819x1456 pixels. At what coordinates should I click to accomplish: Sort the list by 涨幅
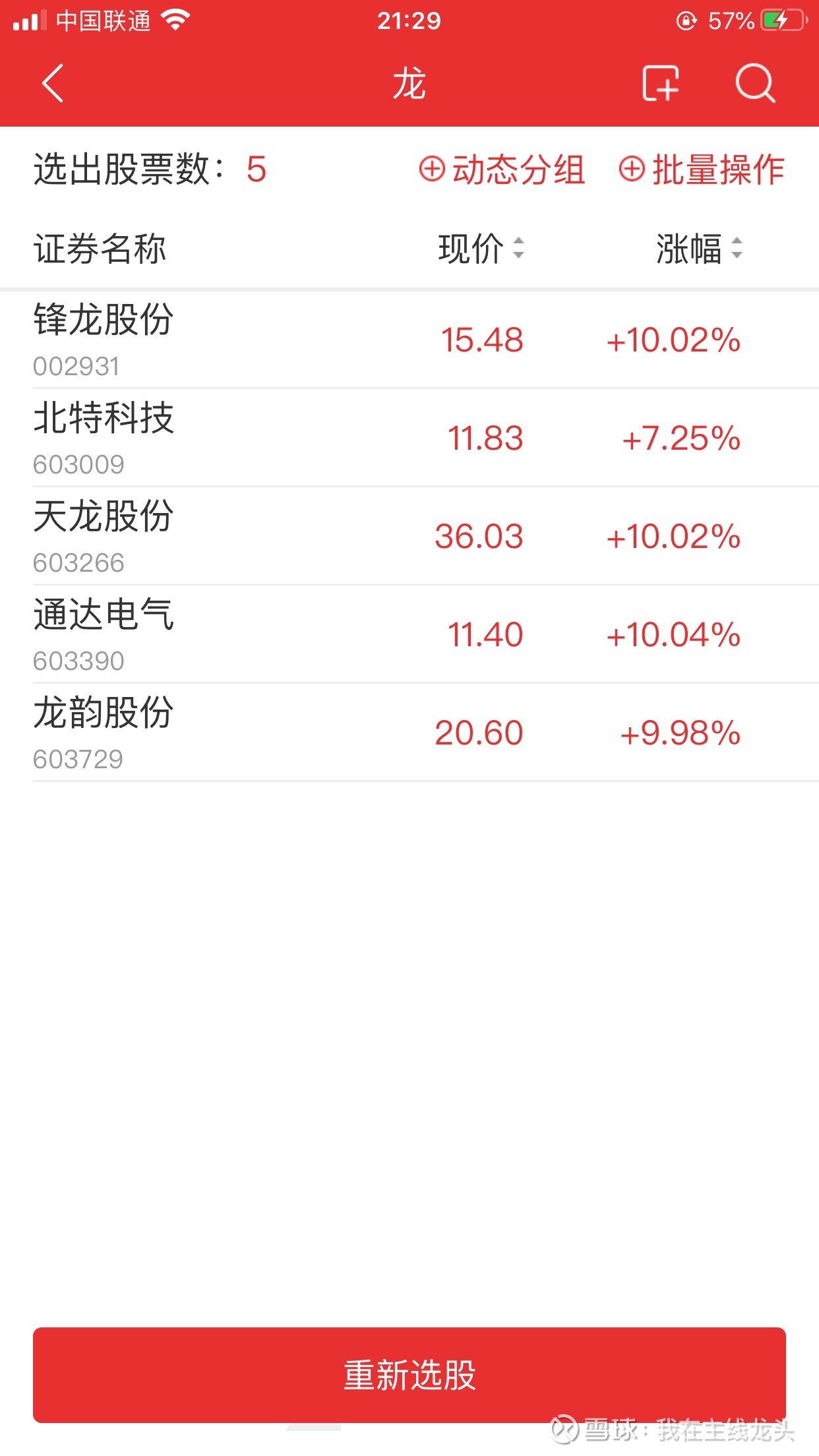click(700, 249)
